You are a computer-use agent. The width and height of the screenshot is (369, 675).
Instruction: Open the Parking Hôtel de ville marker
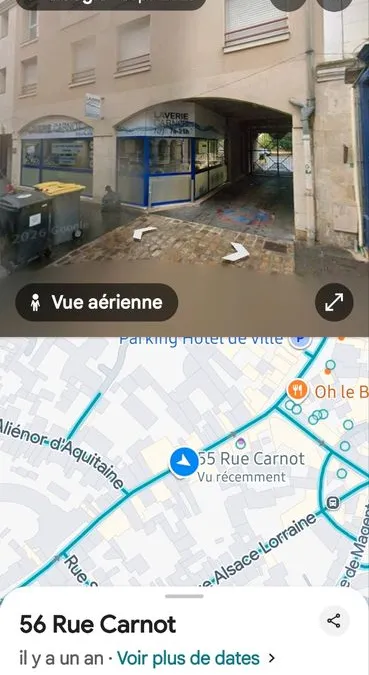point(301,340)
